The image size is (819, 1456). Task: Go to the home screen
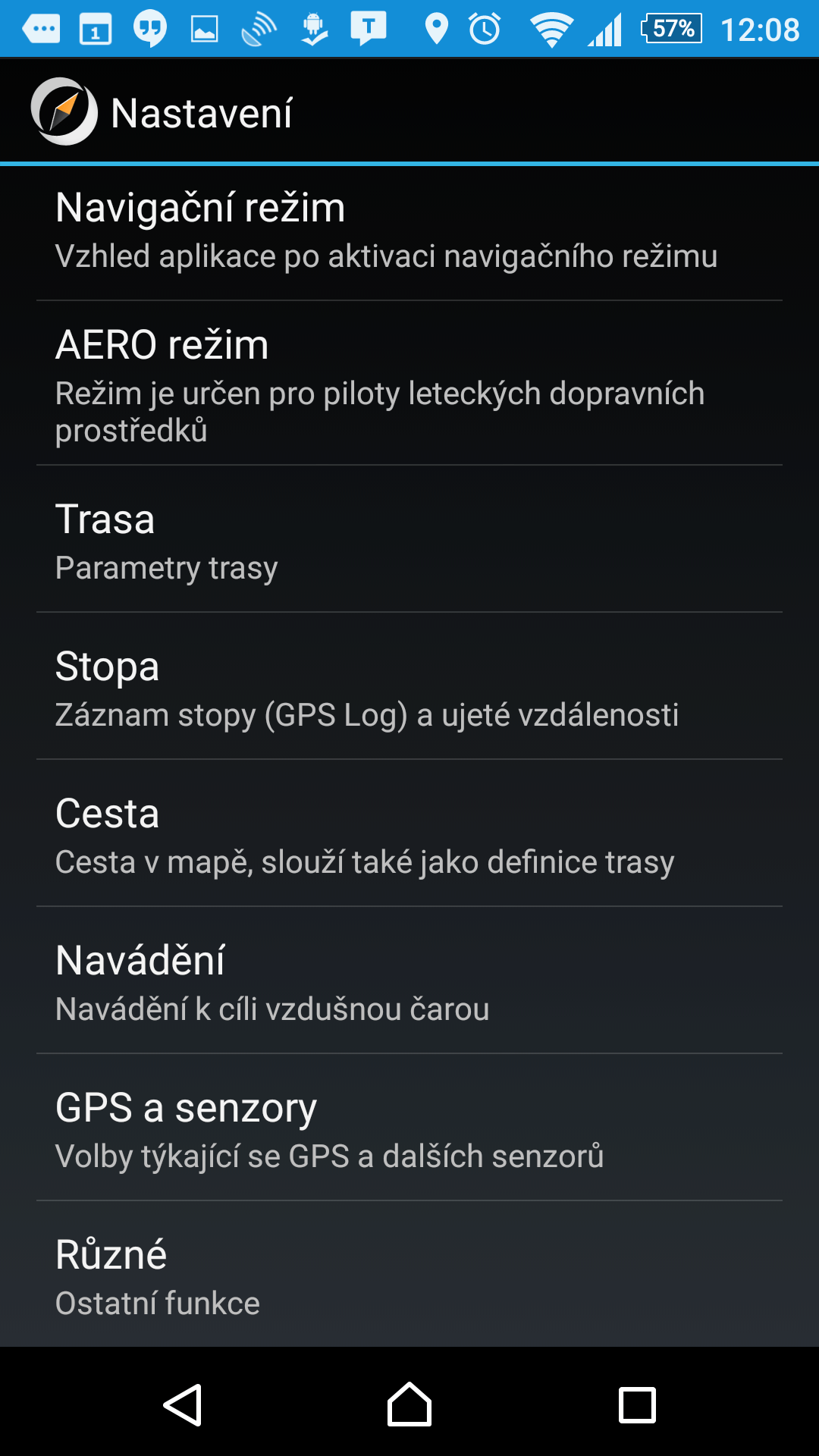tap(409, 1405)
